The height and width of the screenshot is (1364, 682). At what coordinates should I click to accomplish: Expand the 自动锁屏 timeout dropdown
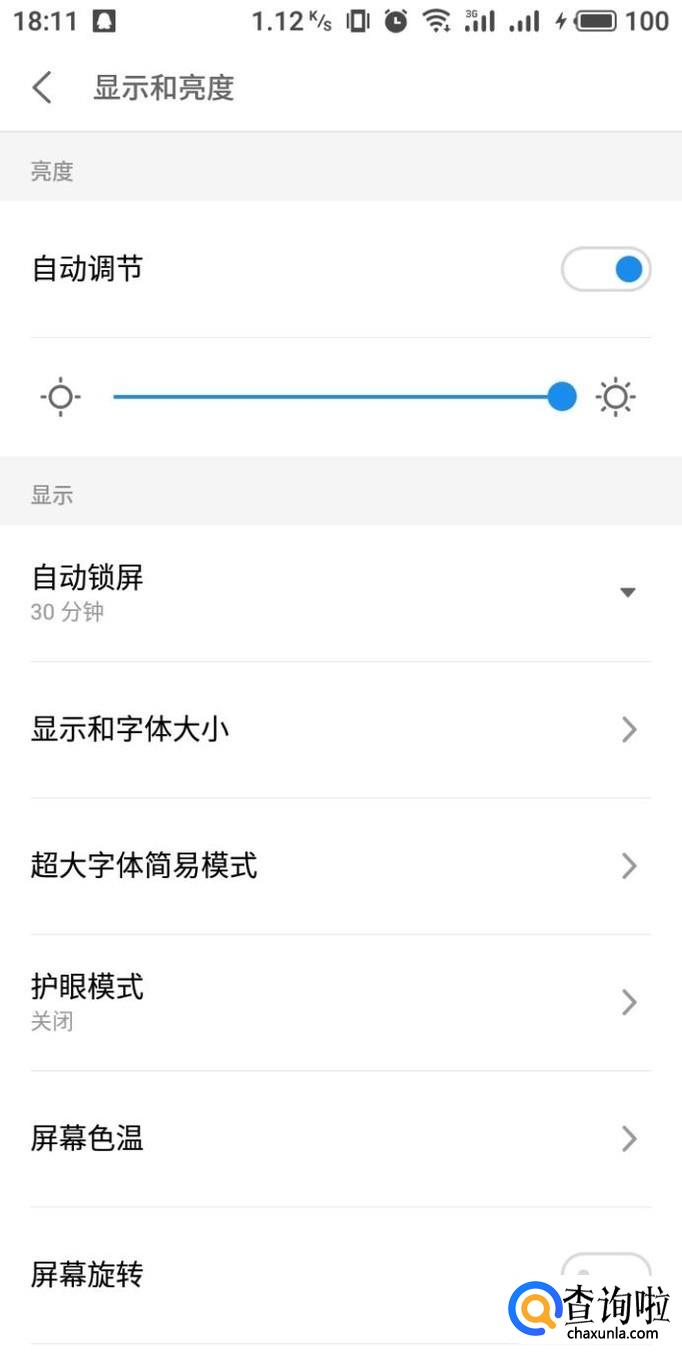(627, 592)
